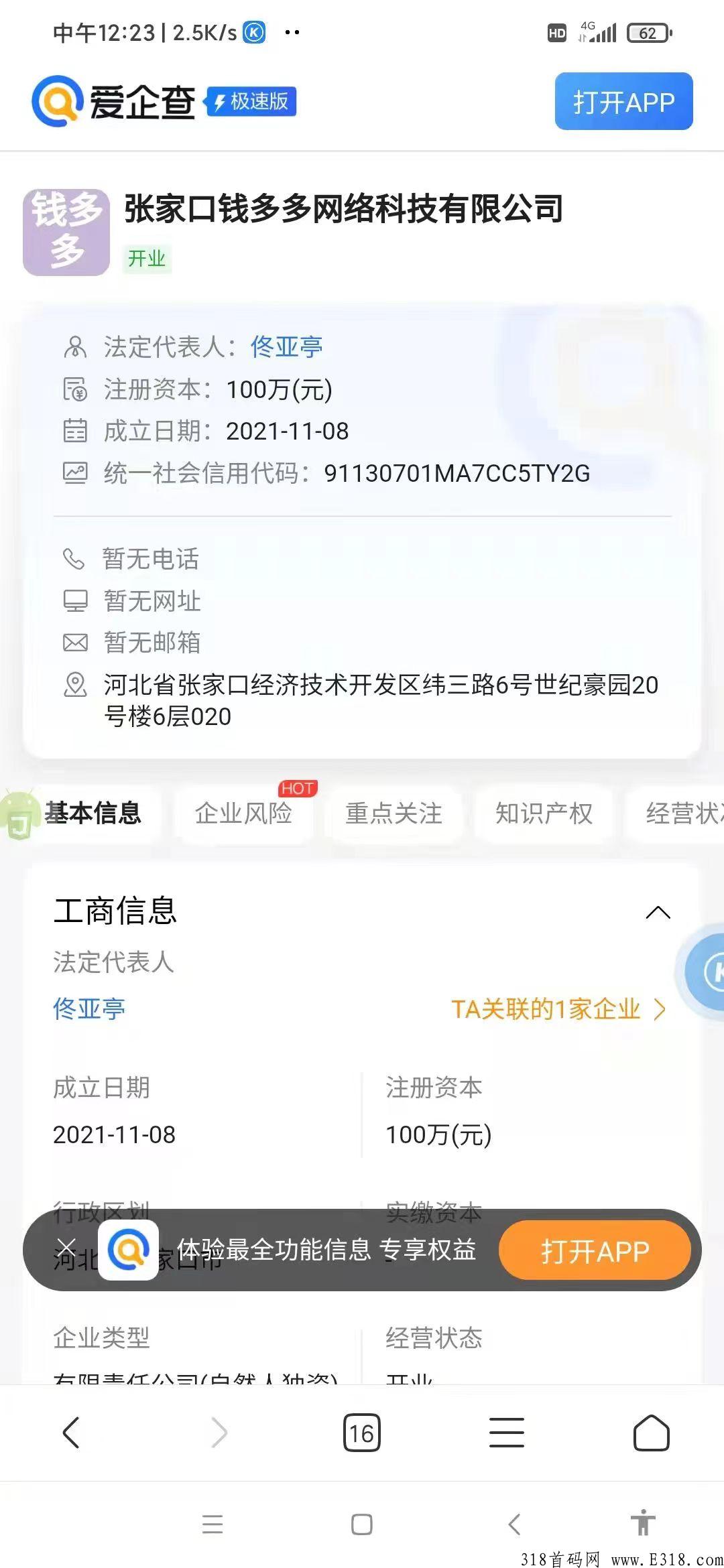Go to the browser home page
This screenshot has height=1568, width=724.
coord(652,1433)
